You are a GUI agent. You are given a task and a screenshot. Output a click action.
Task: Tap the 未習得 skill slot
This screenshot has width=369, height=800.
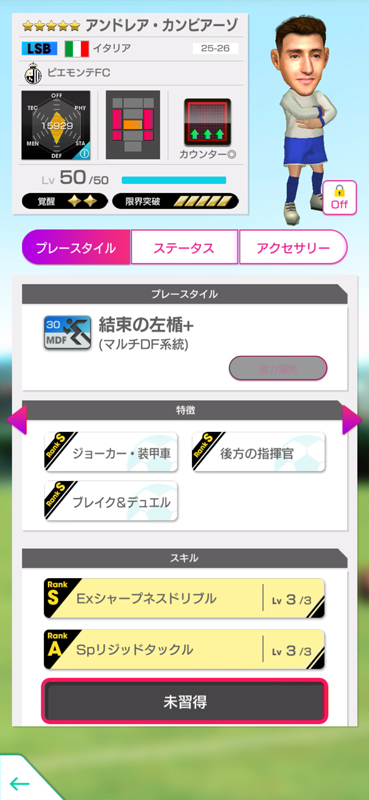click(x=185, y=701)
